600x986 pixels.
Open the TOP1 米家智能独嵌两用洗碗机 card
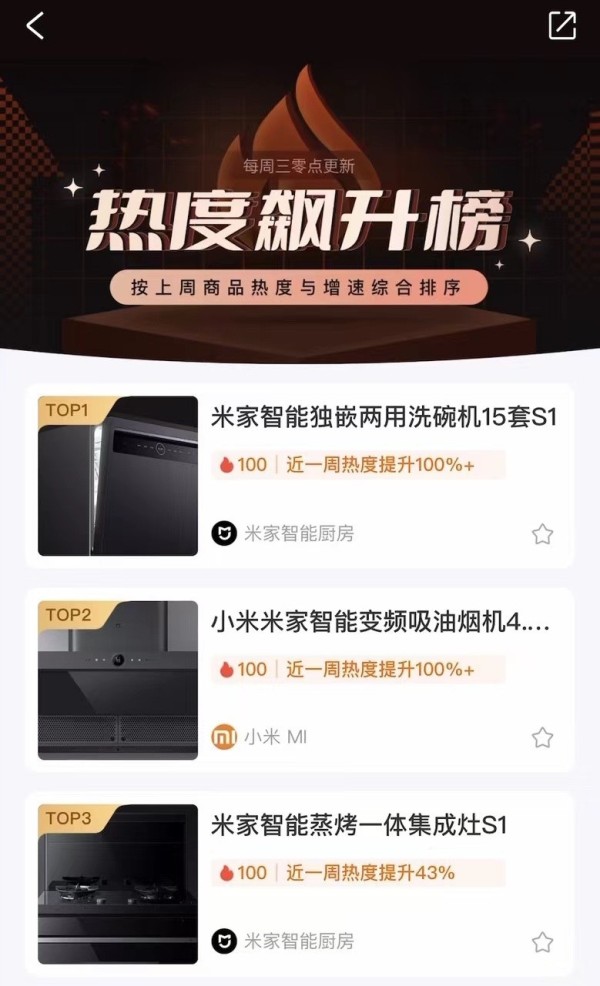(299, 475)
